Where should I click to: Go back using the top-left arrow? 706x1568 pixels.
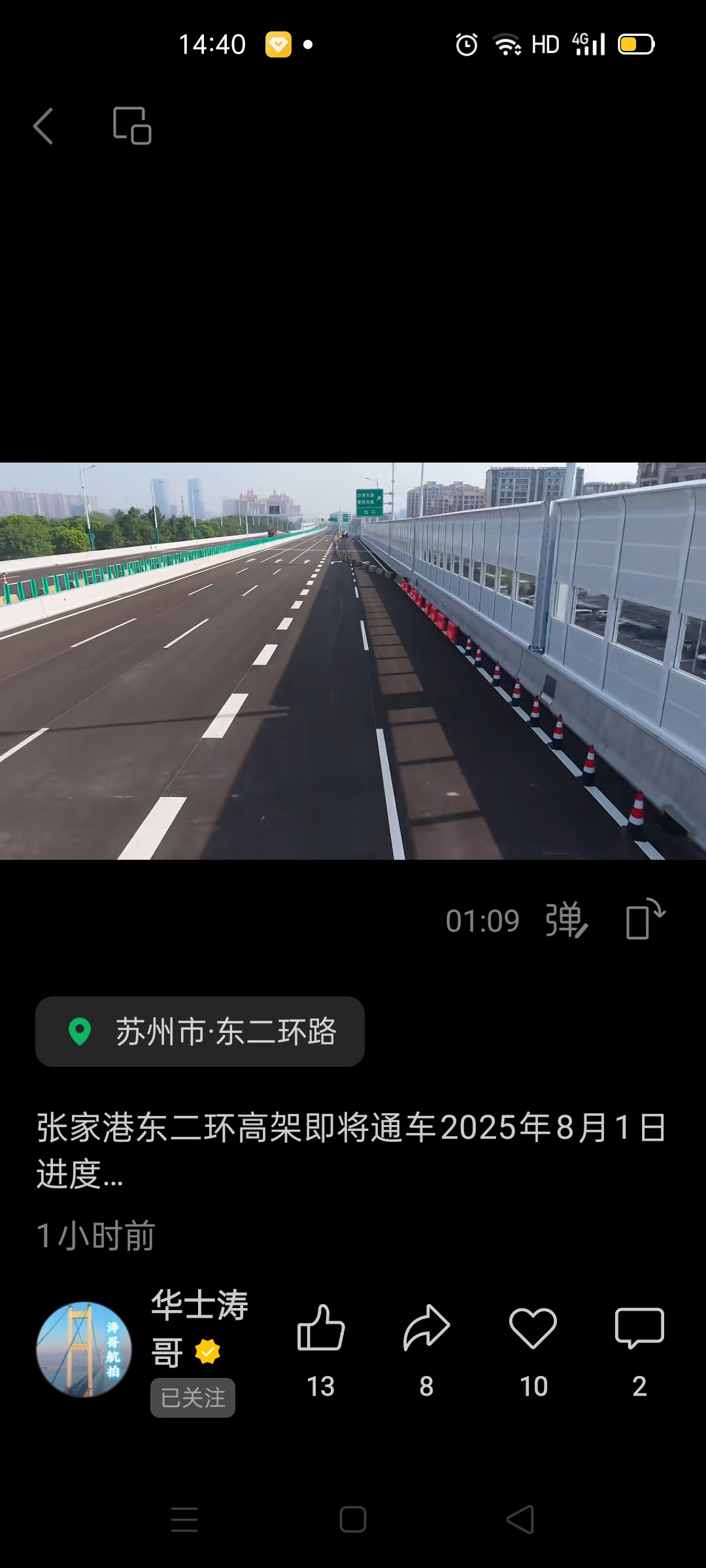[x=44, y=125]
